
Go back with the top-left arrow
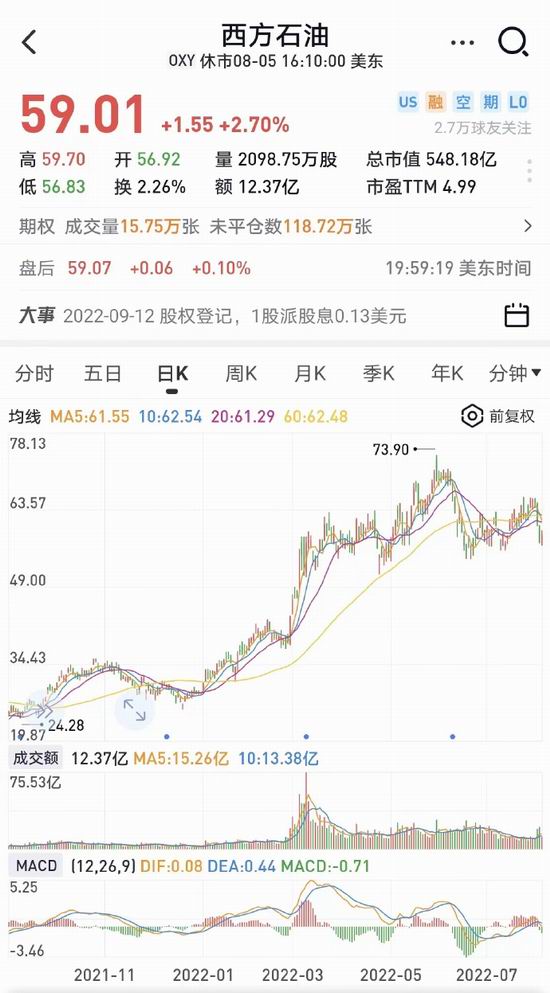click(29, 43)
